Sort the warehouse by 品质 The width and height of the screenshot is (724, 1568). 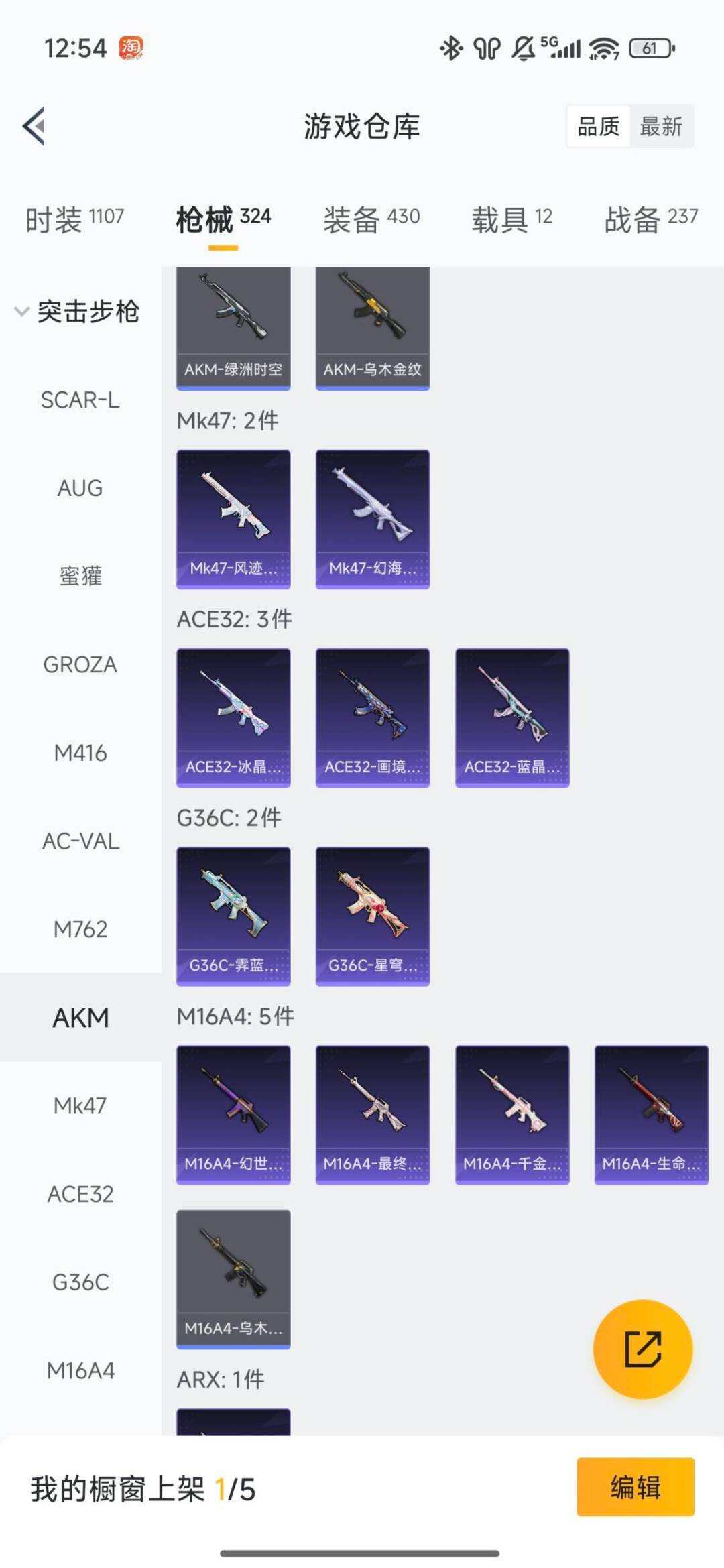(598, 126)
